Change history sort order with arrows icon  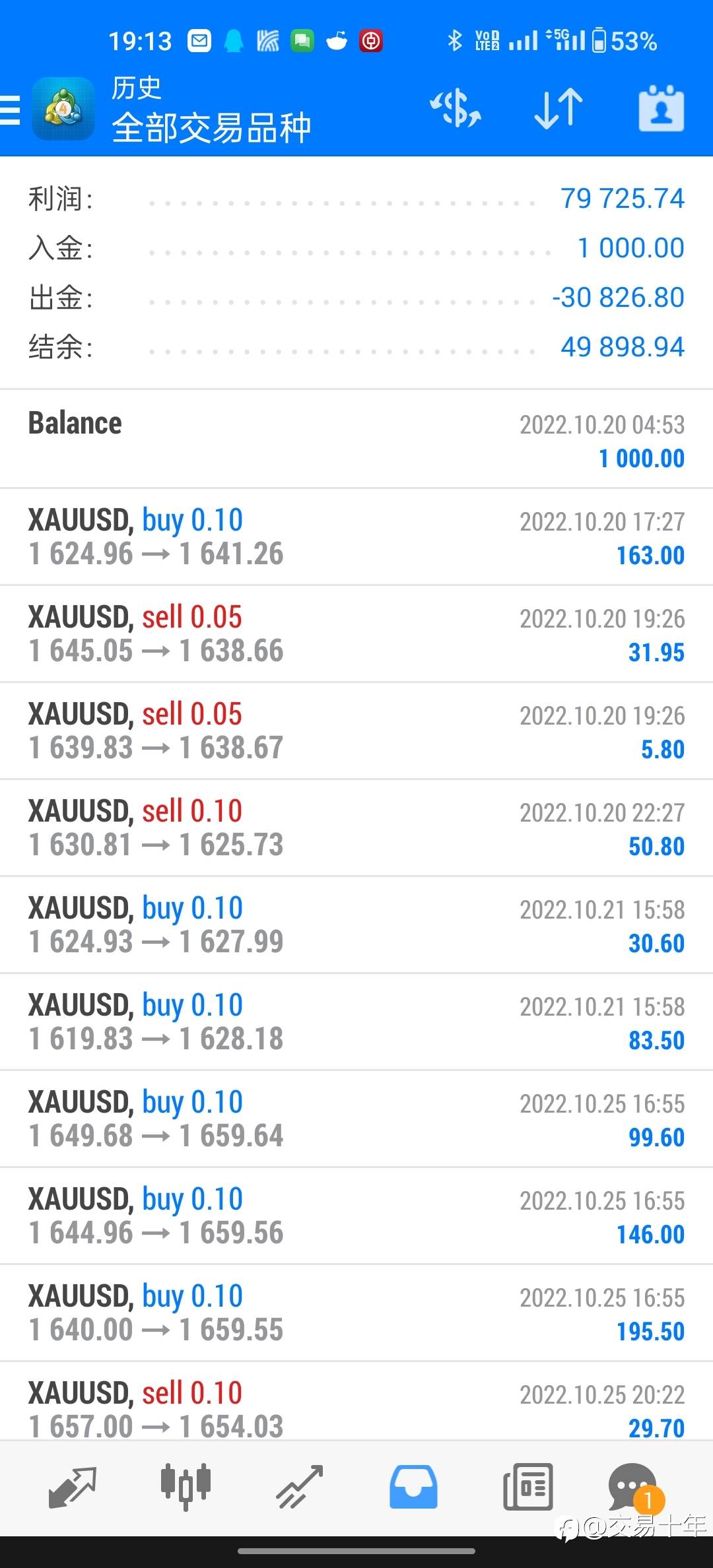pyautogui.click(x=559, y=109)
